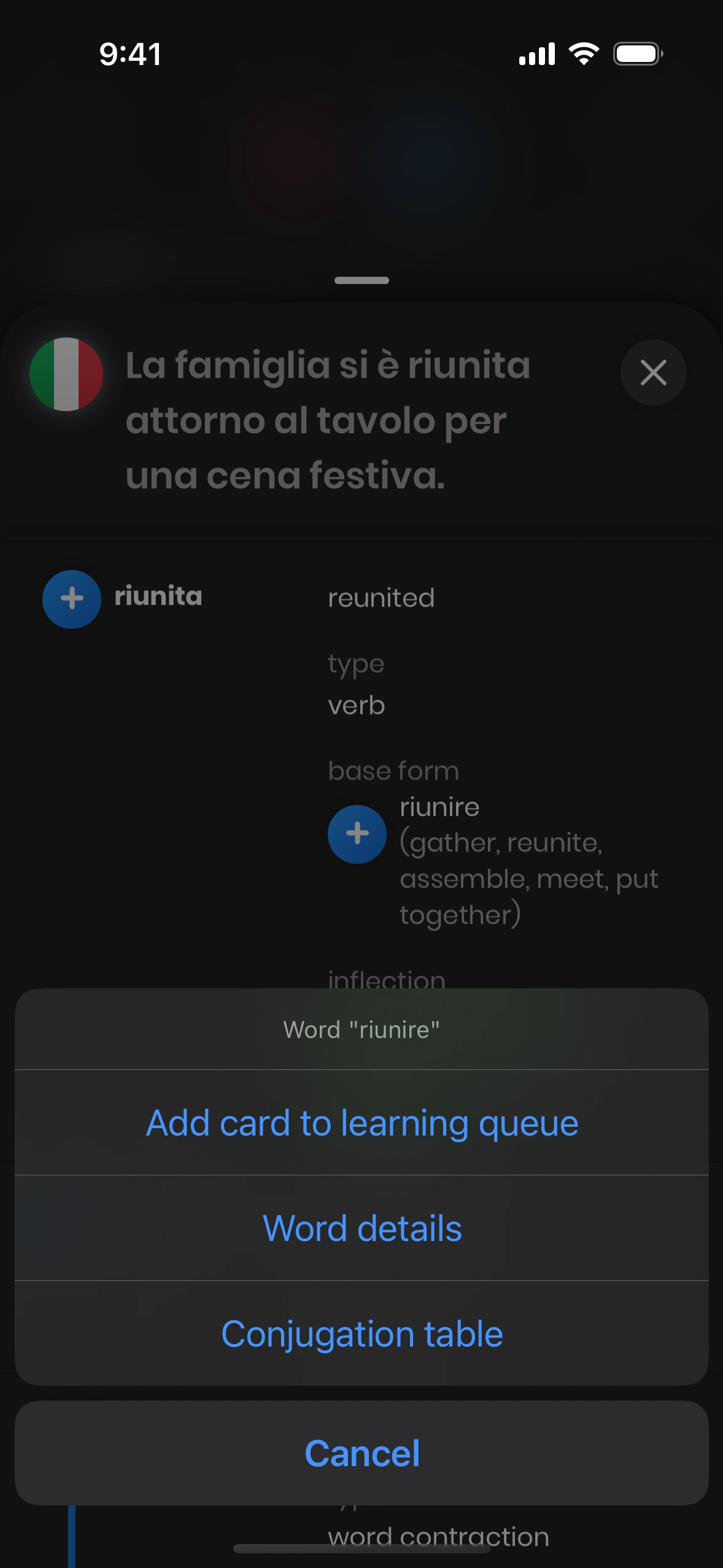723x1568 pixels.
Task: Add riunire card to learning queue
Action: 361,1123
